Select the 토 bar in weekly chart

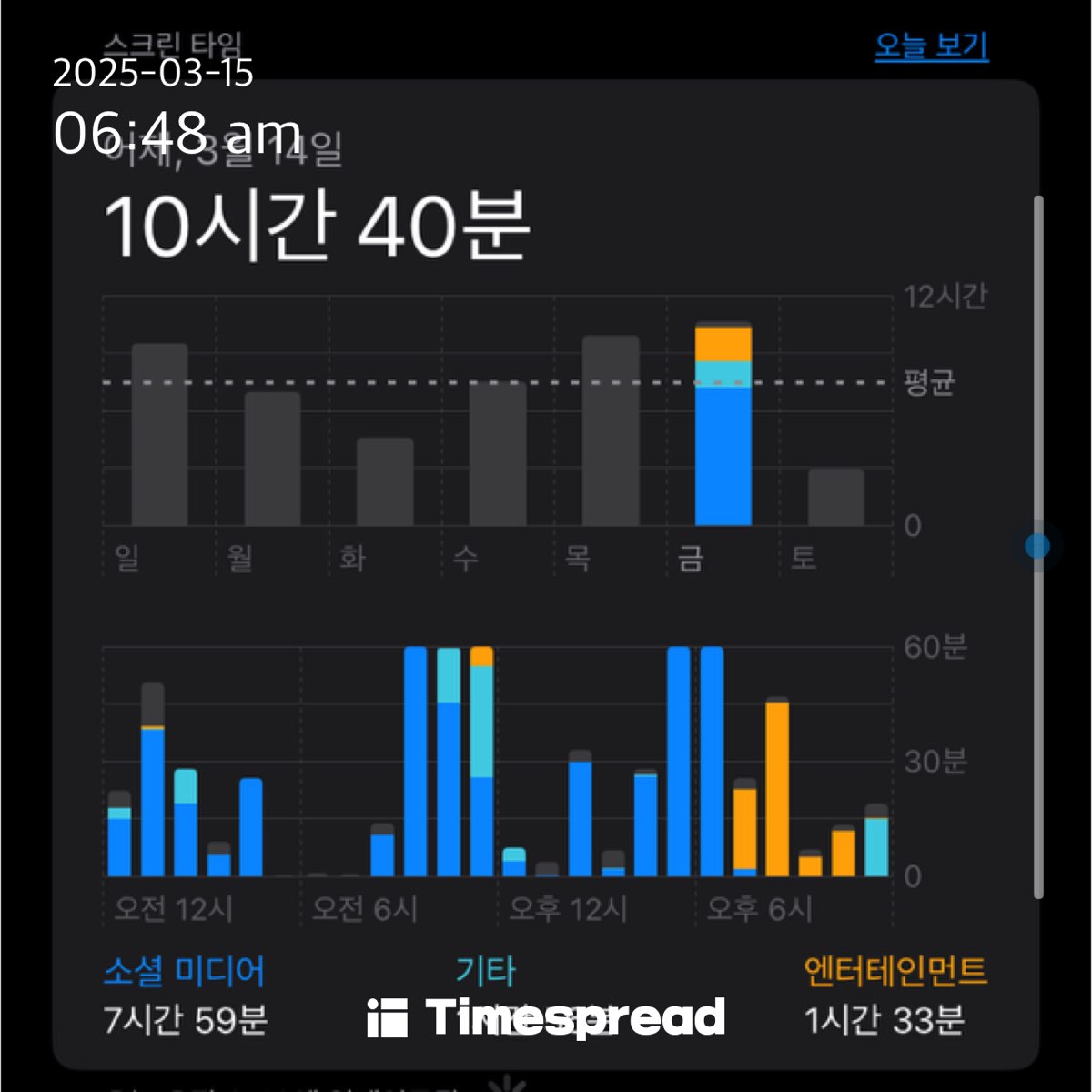pyautogui.click(x=836, y=497)
